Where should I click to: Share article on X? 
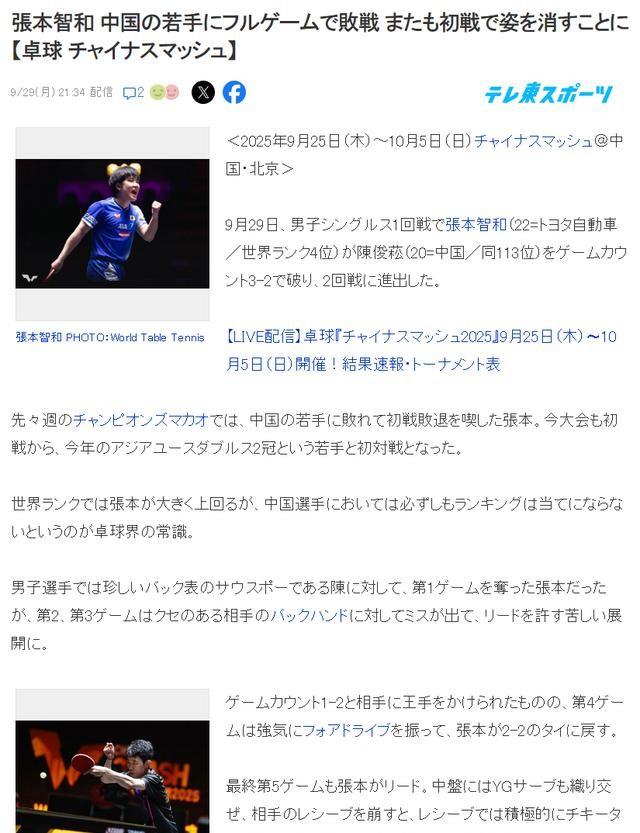coord(203,93)
